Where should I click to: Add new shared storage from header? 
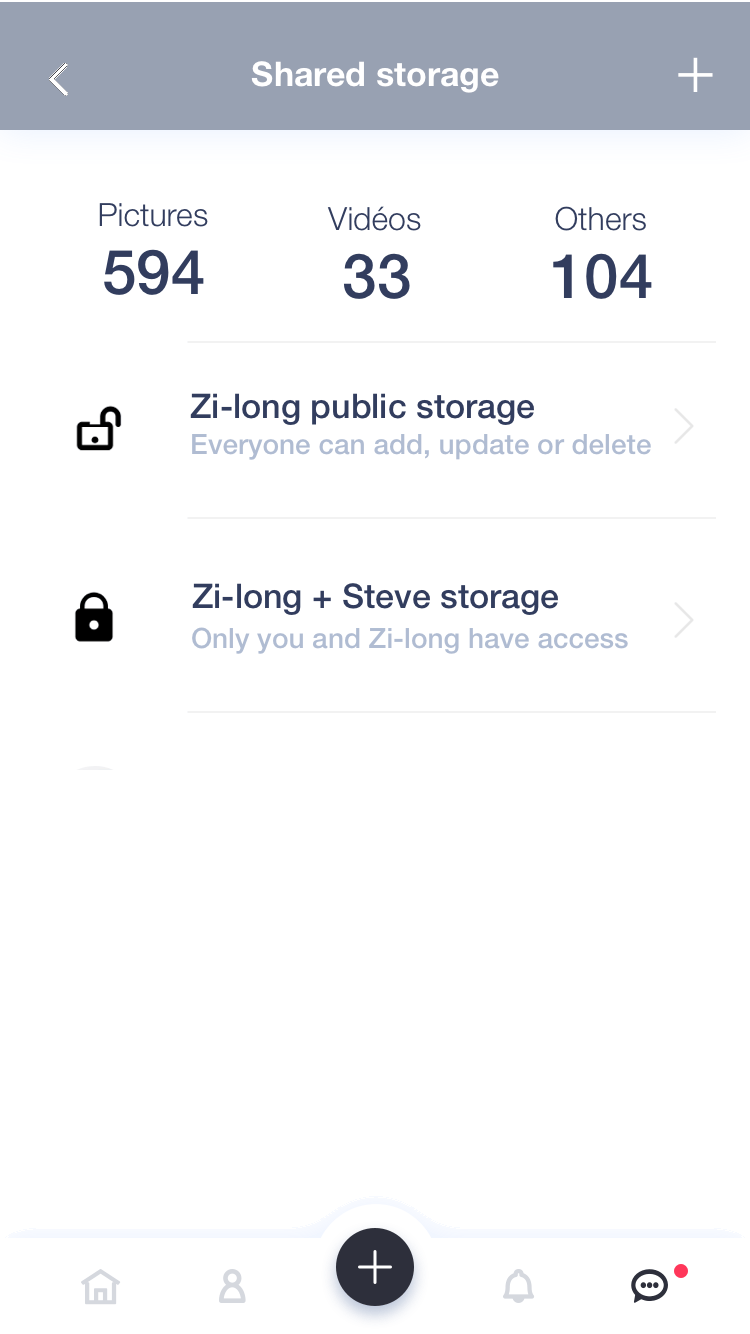(694, 76)
